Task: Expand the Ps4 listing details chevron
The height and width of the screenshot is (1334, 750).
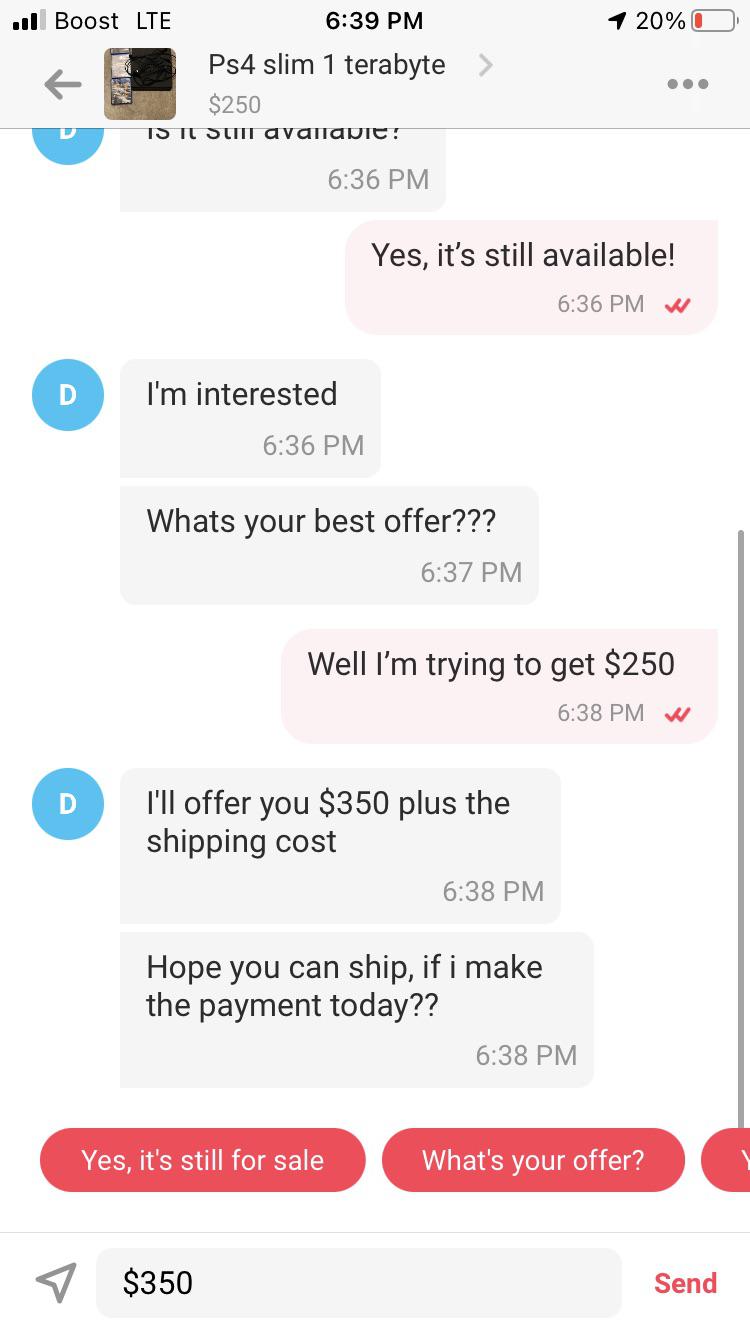Action: pos(484,65)
